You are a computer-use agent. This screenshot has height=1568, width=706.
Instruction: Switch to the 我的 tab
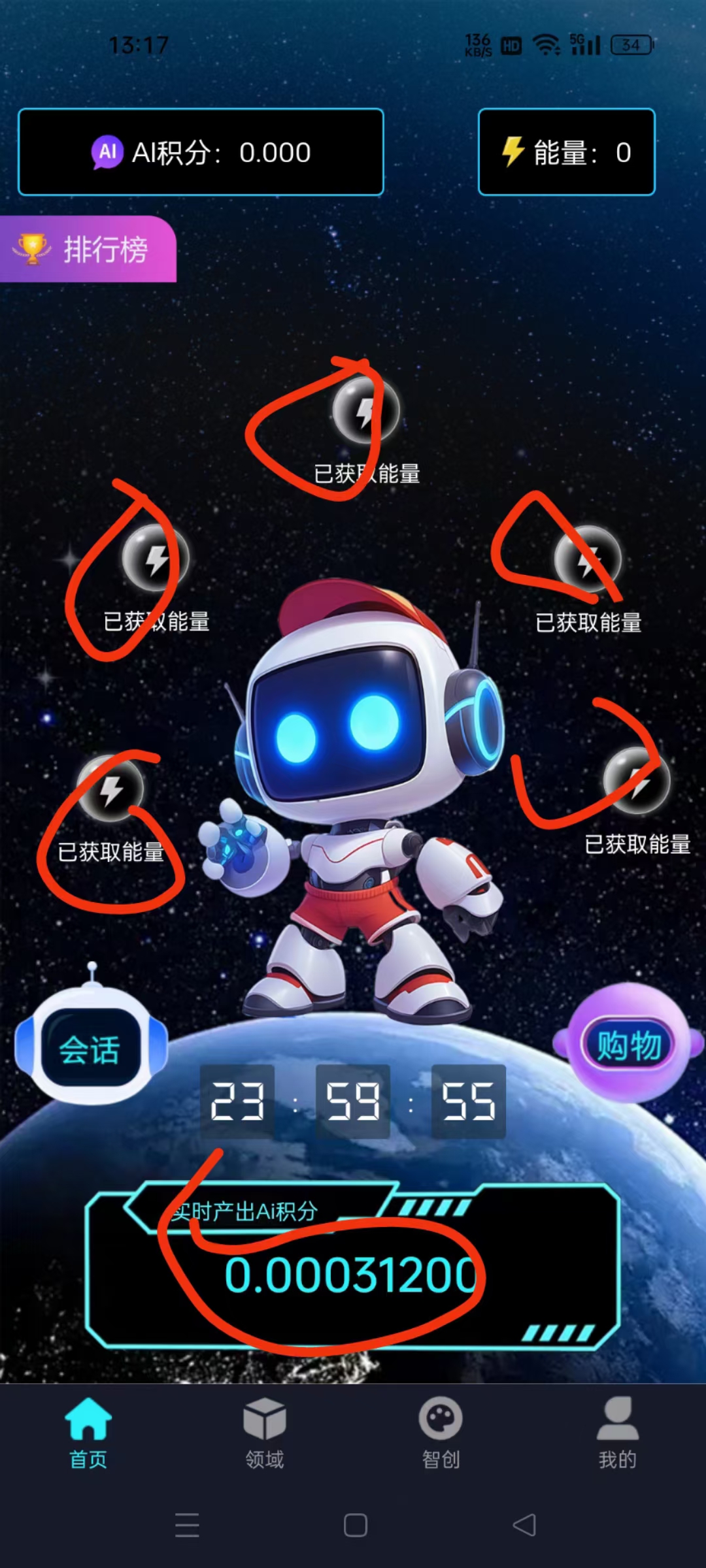point(617,1433)
